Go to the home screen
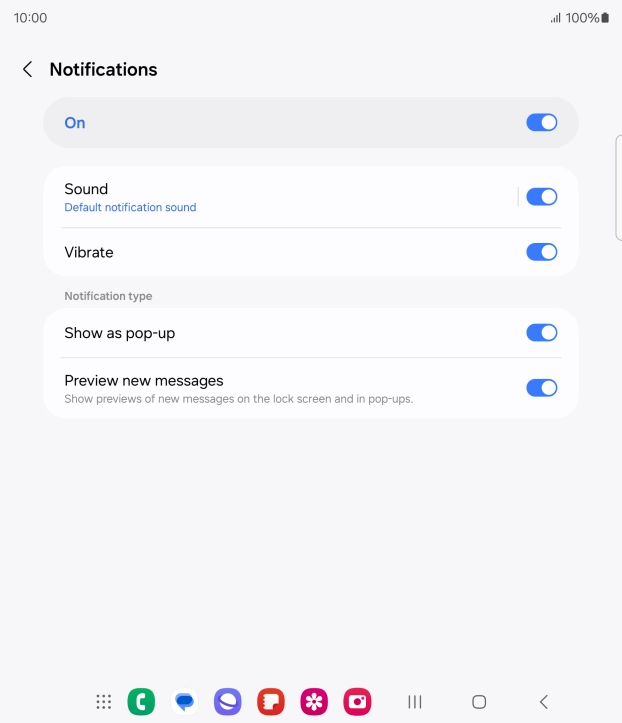The width and height of the screenshot is (622, 723). 479,702
